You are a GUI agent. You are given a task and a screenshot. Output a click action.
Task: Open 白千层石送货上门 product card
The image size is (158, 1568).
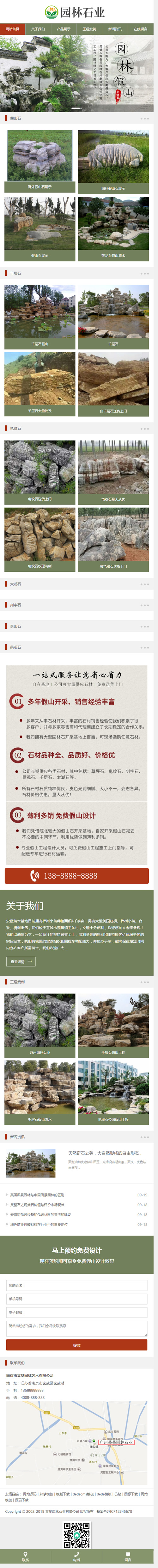tap(113, 384)
